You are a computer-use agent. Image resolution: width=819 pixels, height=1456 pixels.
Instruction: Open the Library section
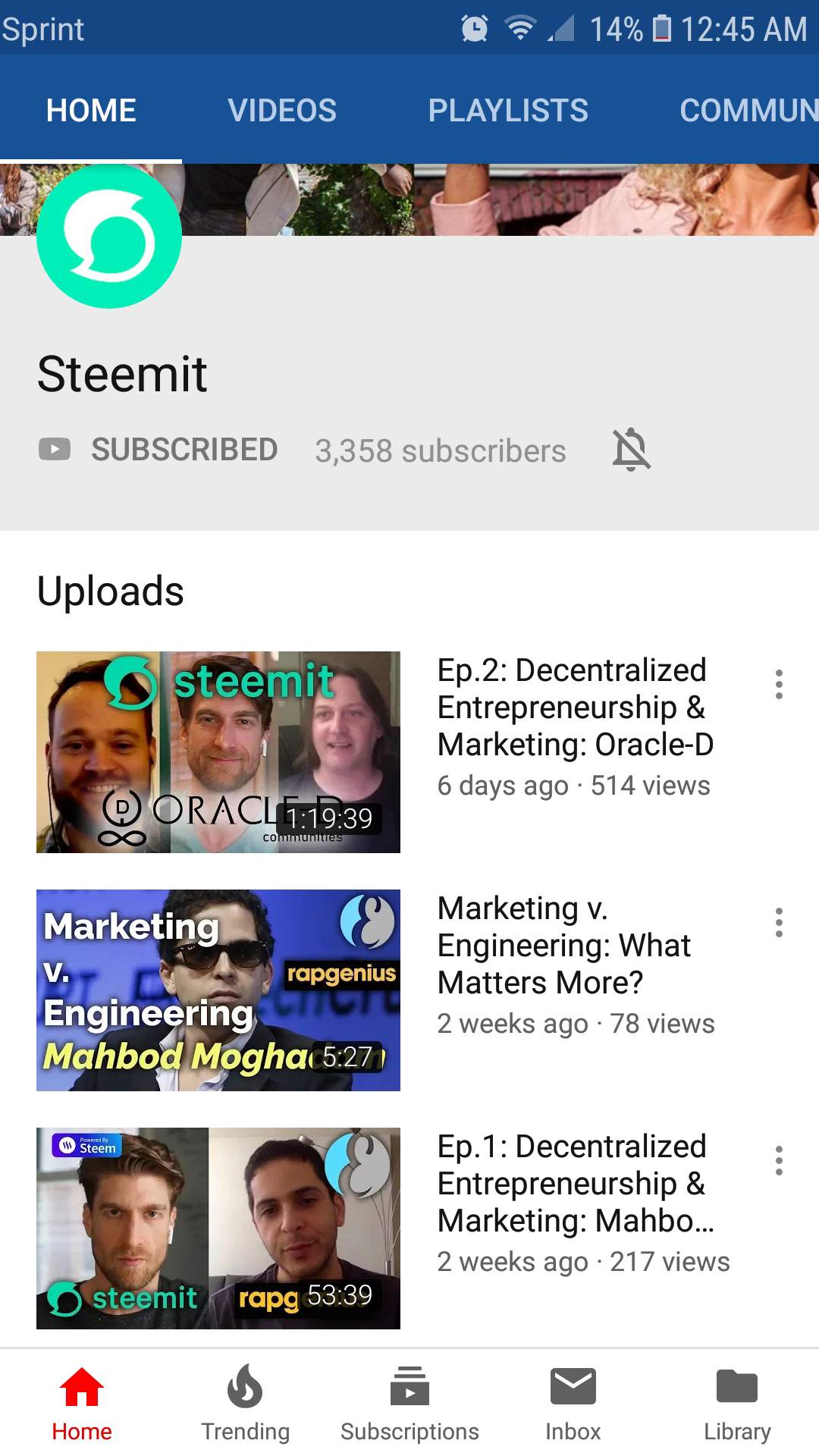[736, 1403]
